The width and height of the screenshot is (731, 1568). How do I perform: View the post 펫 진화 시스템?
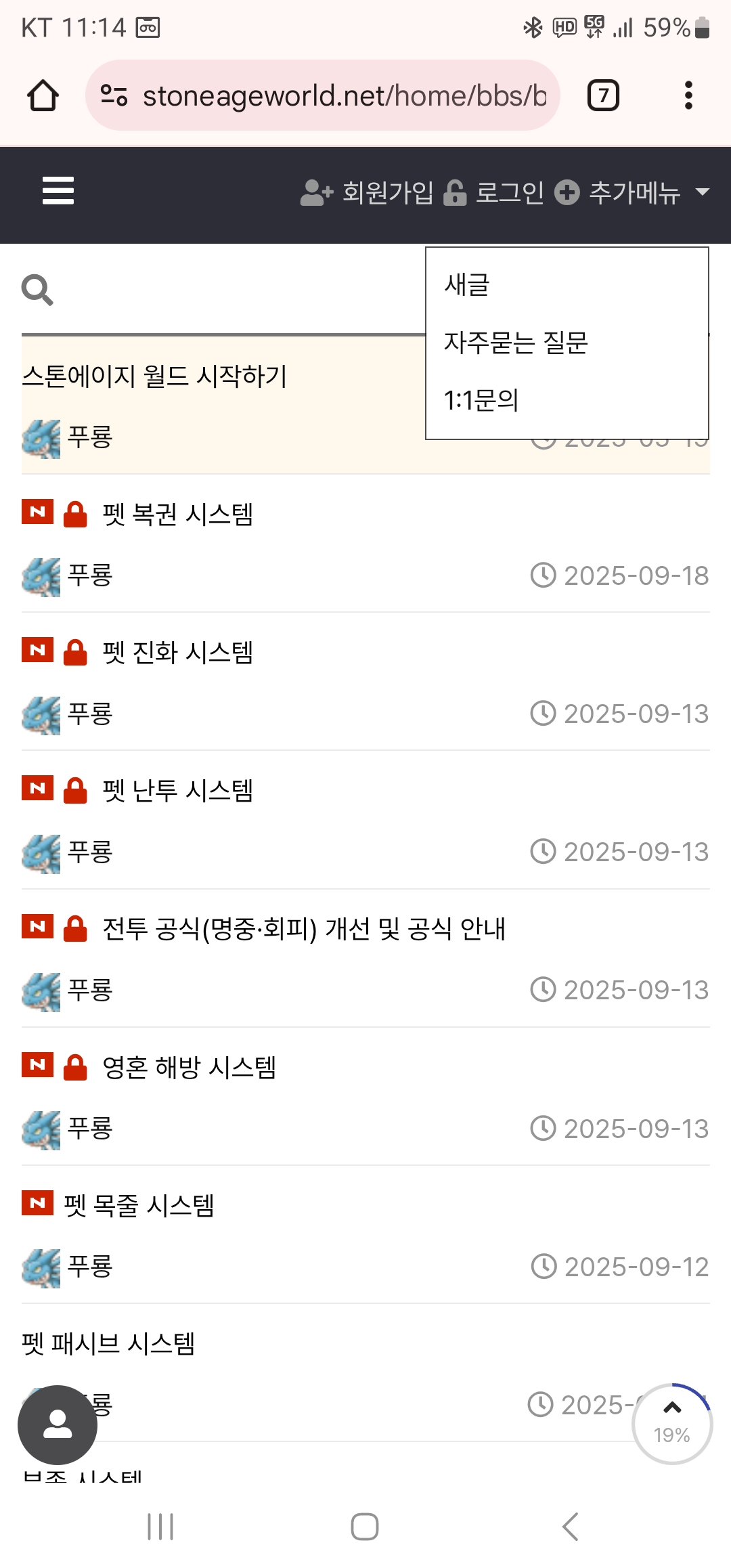pos(178,653)
